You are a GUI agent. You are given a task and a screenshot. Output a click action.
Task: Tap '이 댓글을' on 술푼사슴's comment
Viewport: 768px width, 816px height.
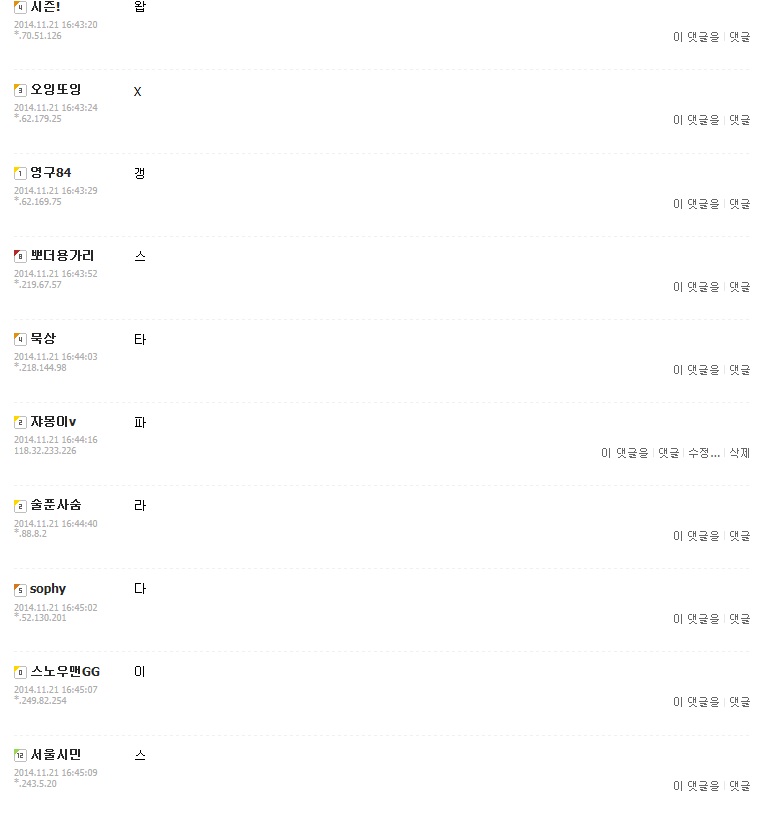[696, 536]
